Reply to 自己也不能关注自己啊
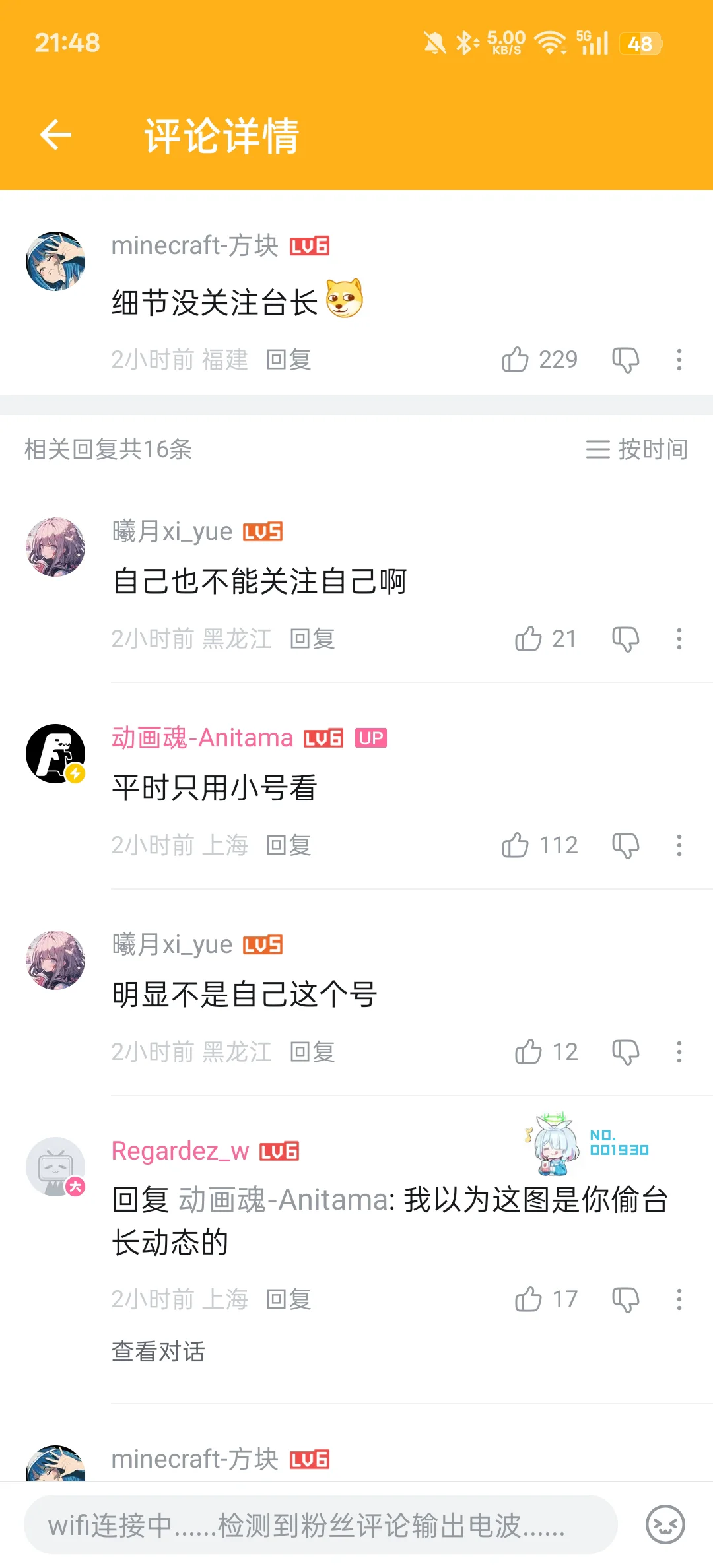This screenshot has width=713, height=1568. 312,639
